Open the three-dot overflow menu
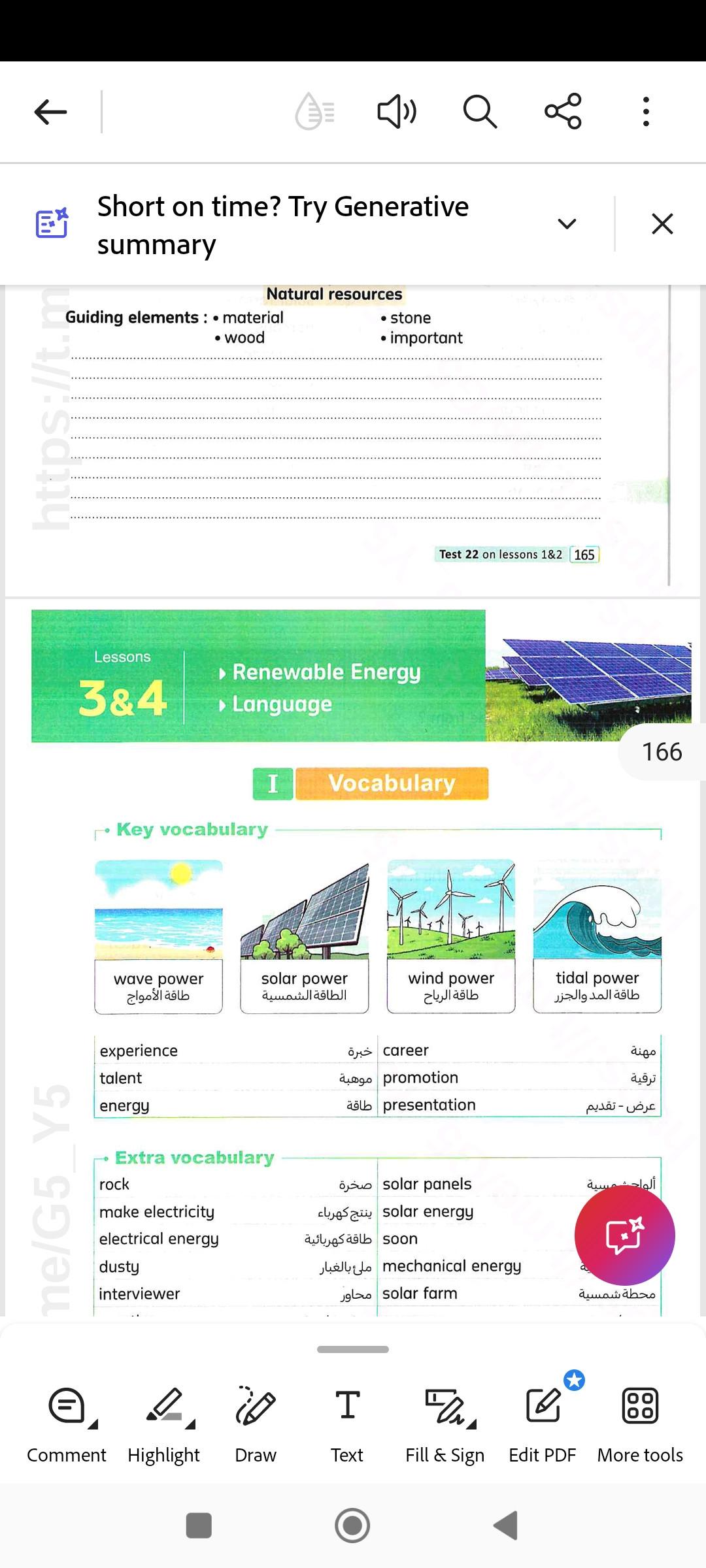 click(x=646, y=112)
